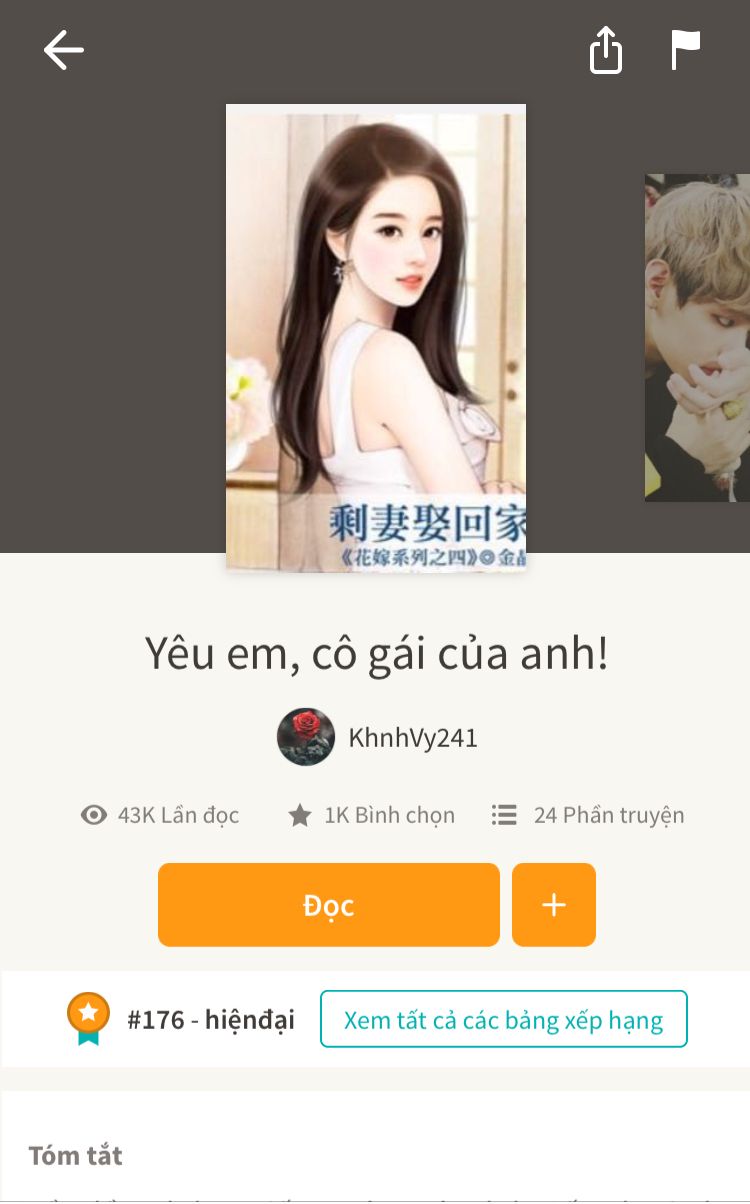Tap the orange Đọc button
Image resolution: width=750 pixels, height=1204 pixels.
(328, 905)
